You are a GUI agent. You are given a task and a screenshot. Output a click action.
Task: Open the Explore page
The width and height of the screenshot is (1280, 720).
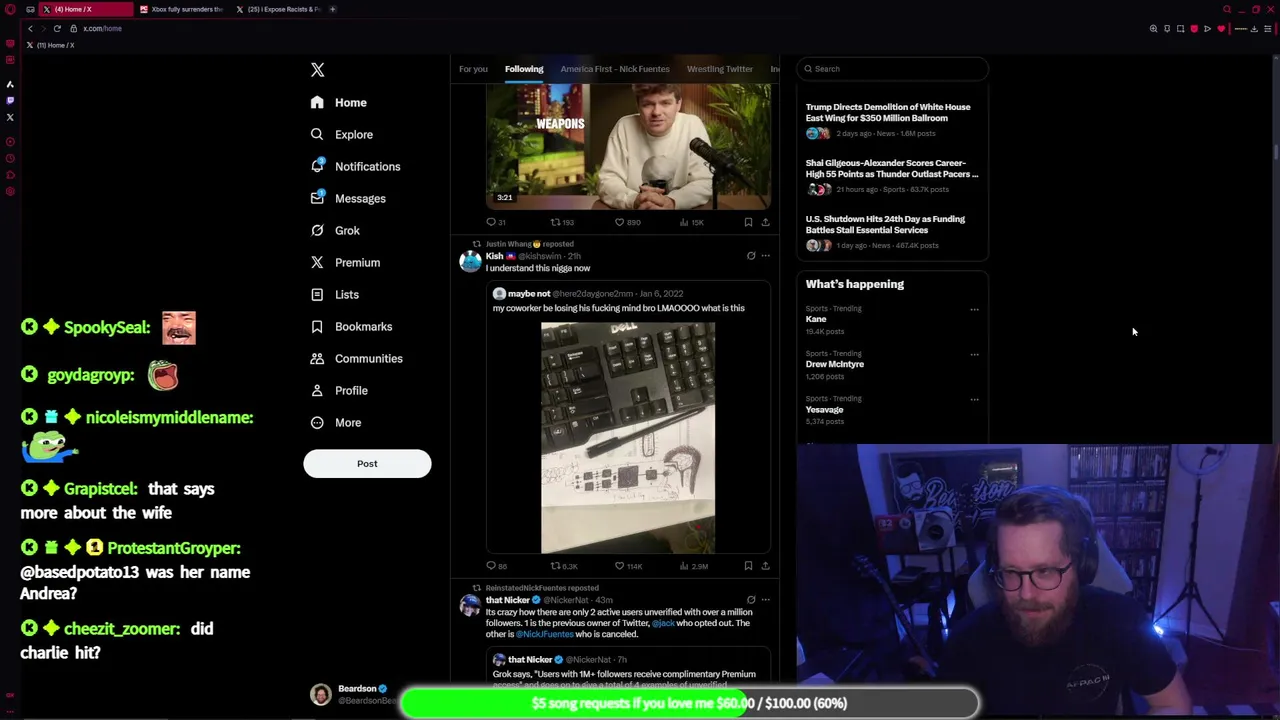(x=353, y=134)
